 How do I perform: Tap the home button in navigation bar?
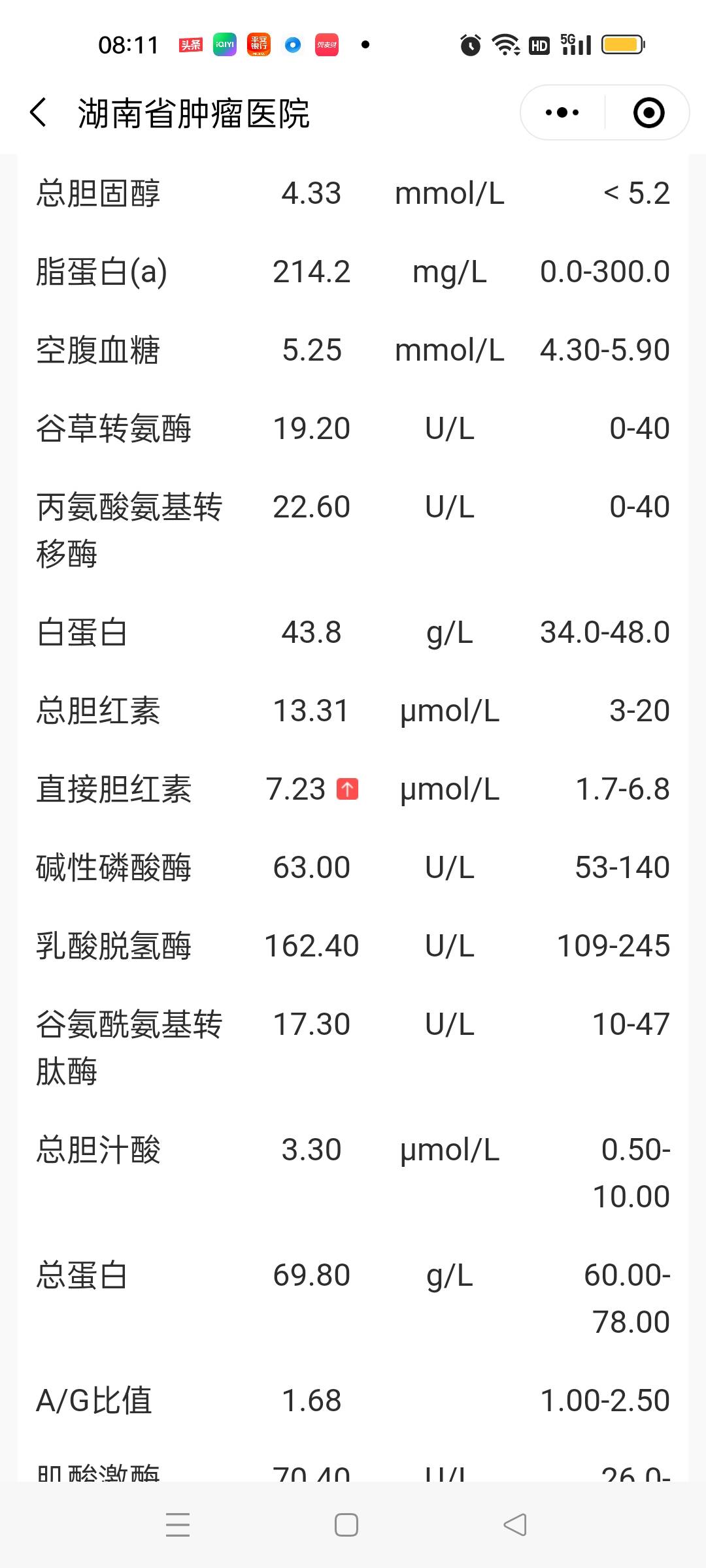click(x=345, y=1524)
